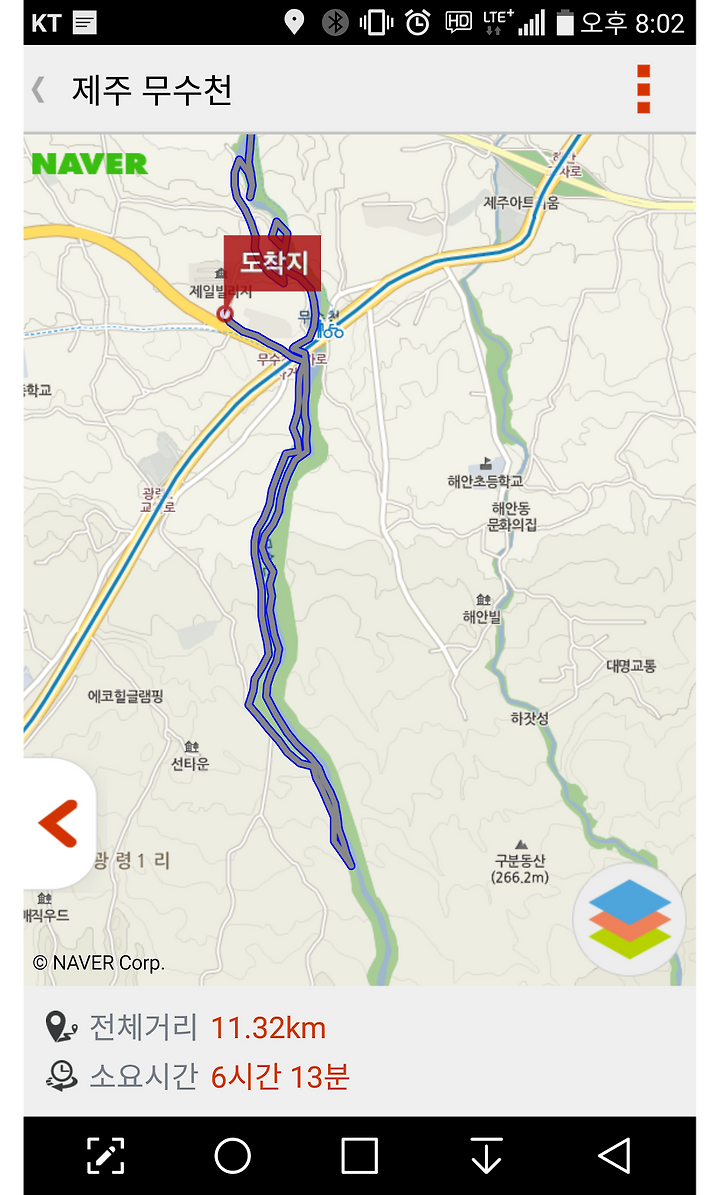Tap the system capture edit icon
The height and width of the screenshot is (1195, 720).
pos(105,1155)
